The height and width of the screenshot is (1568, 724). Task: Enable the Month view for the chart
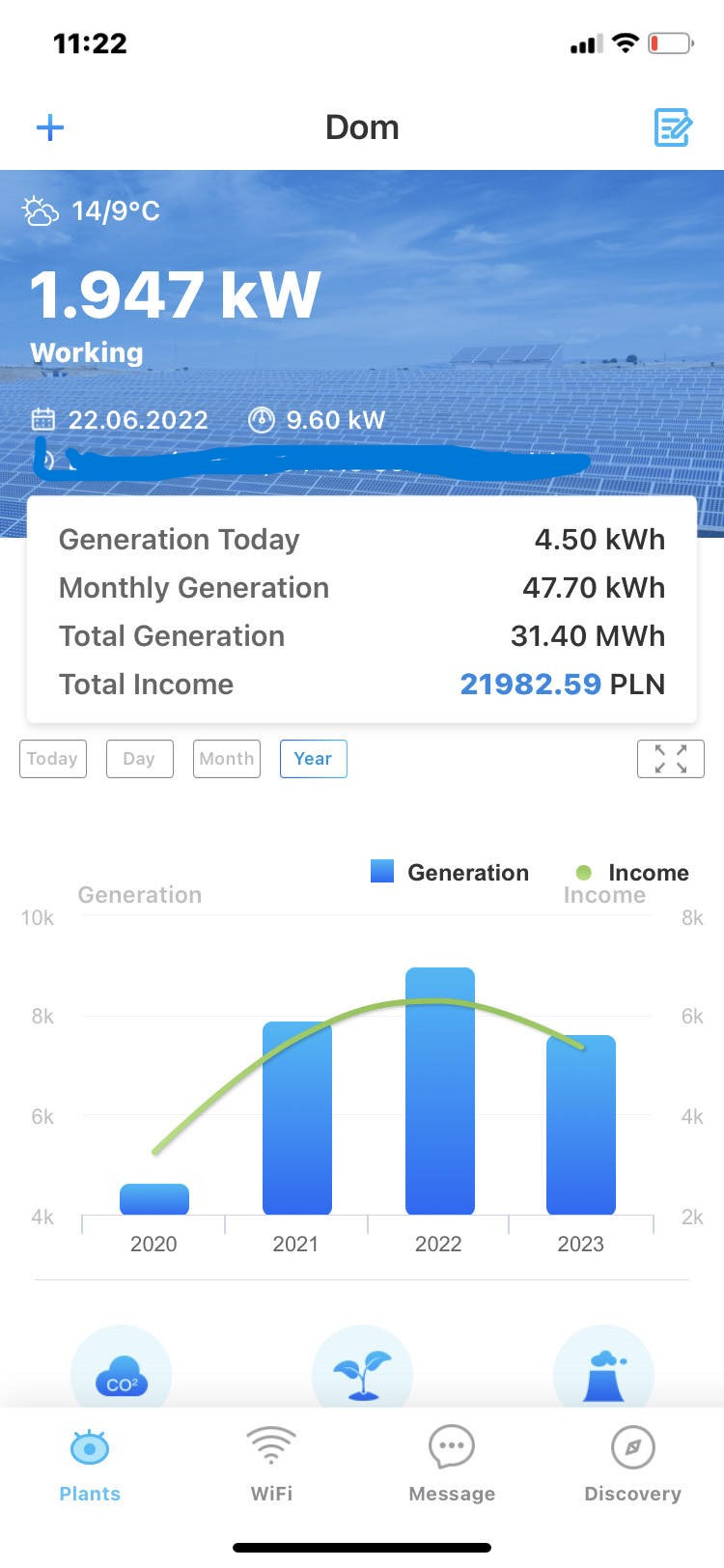226,759
